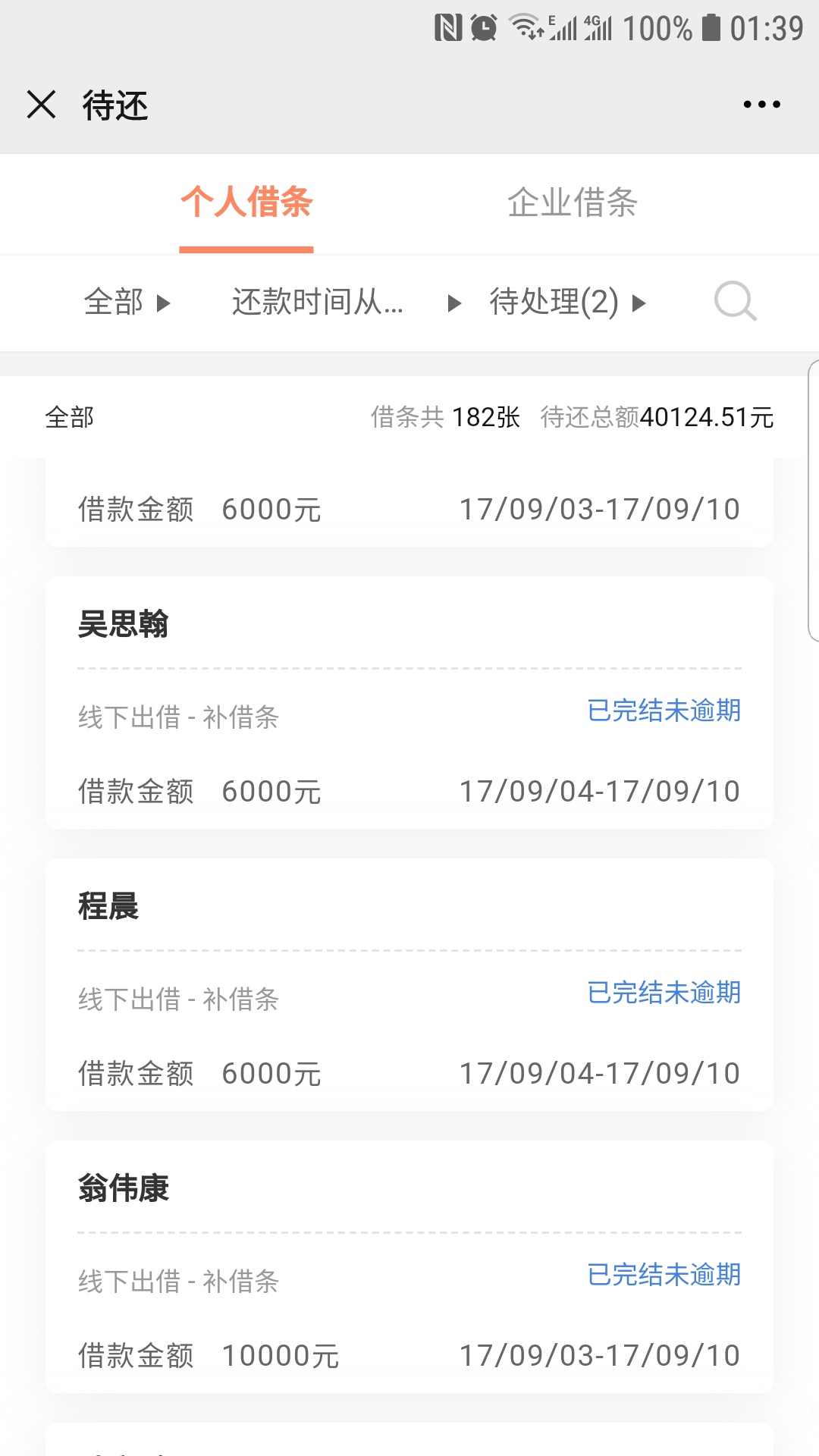Open 翁伟康's 10000元 loan card

(x=409, y=1266)
